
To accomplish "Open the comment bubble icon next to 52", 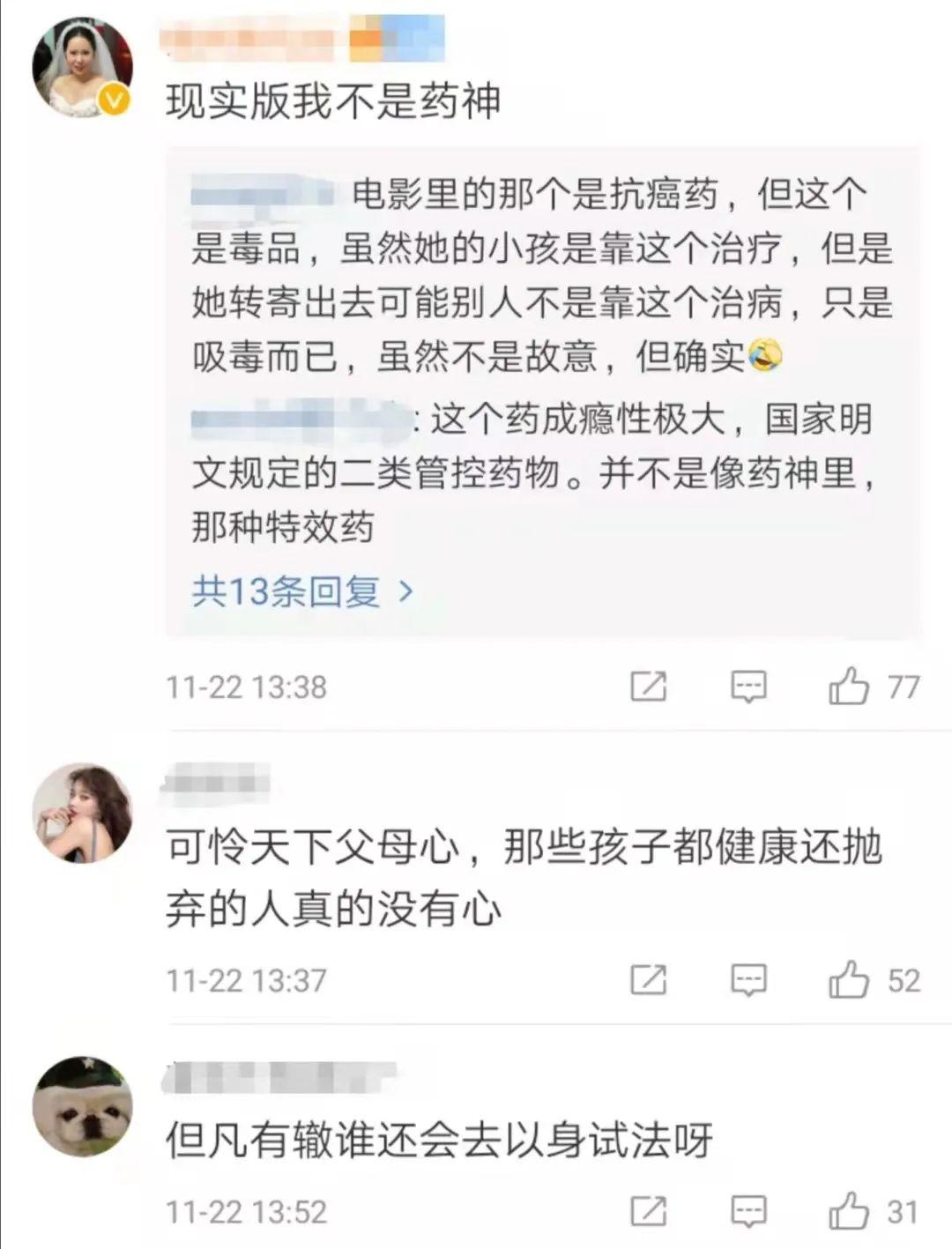I will click(746, 978).
